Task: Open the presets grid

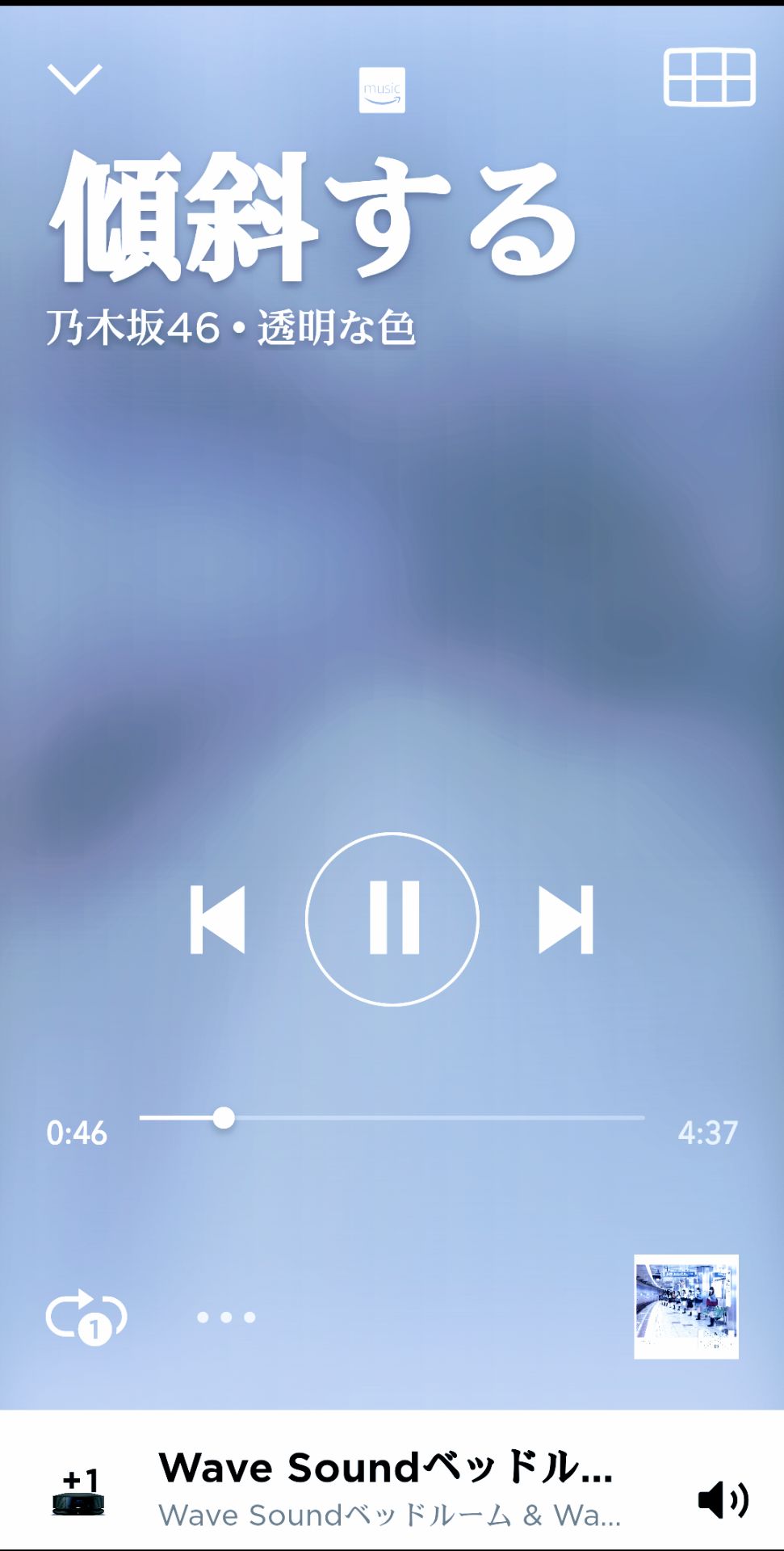Action: [x=709, y=78]
